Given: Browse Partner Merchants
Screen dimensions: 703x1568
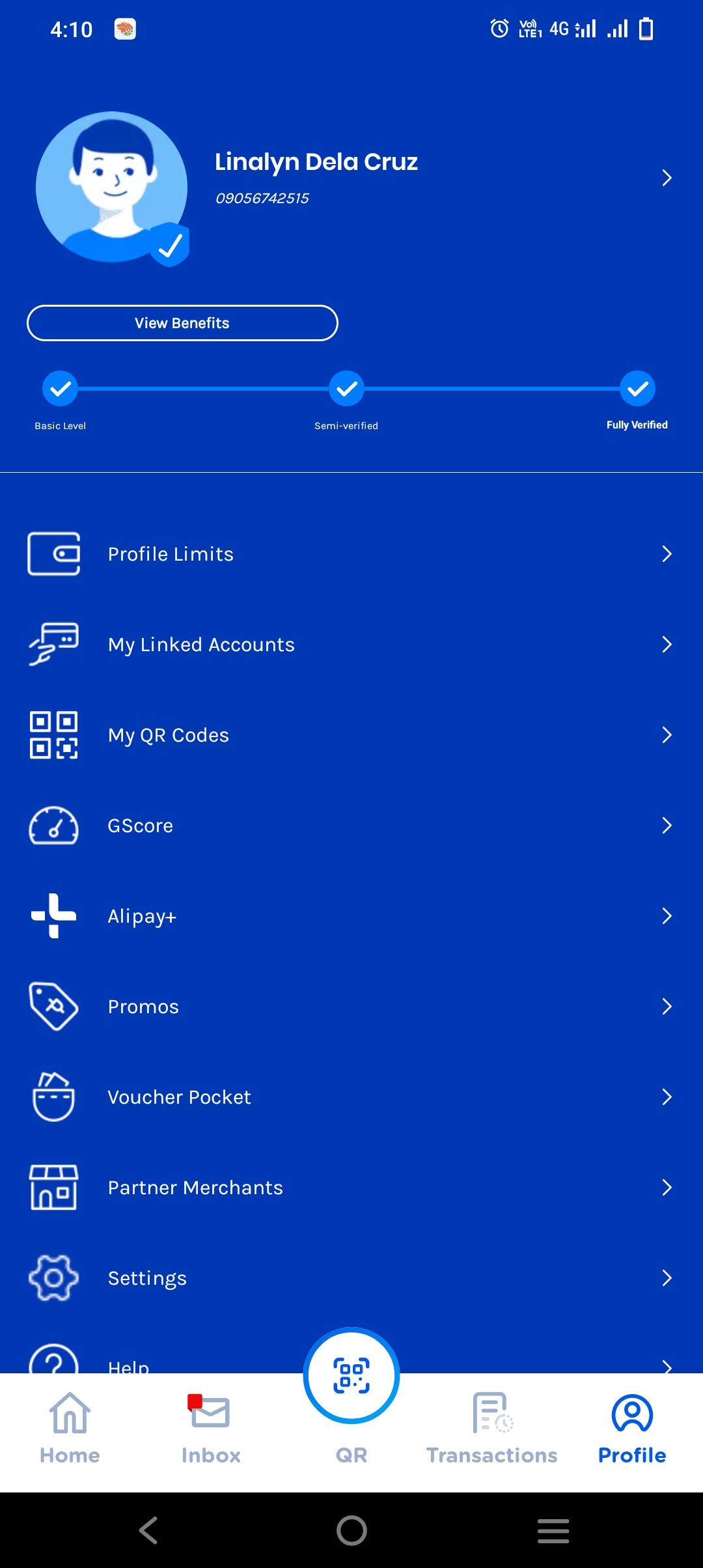Looking at the screenshot, I should click(x=351, y=1188).
